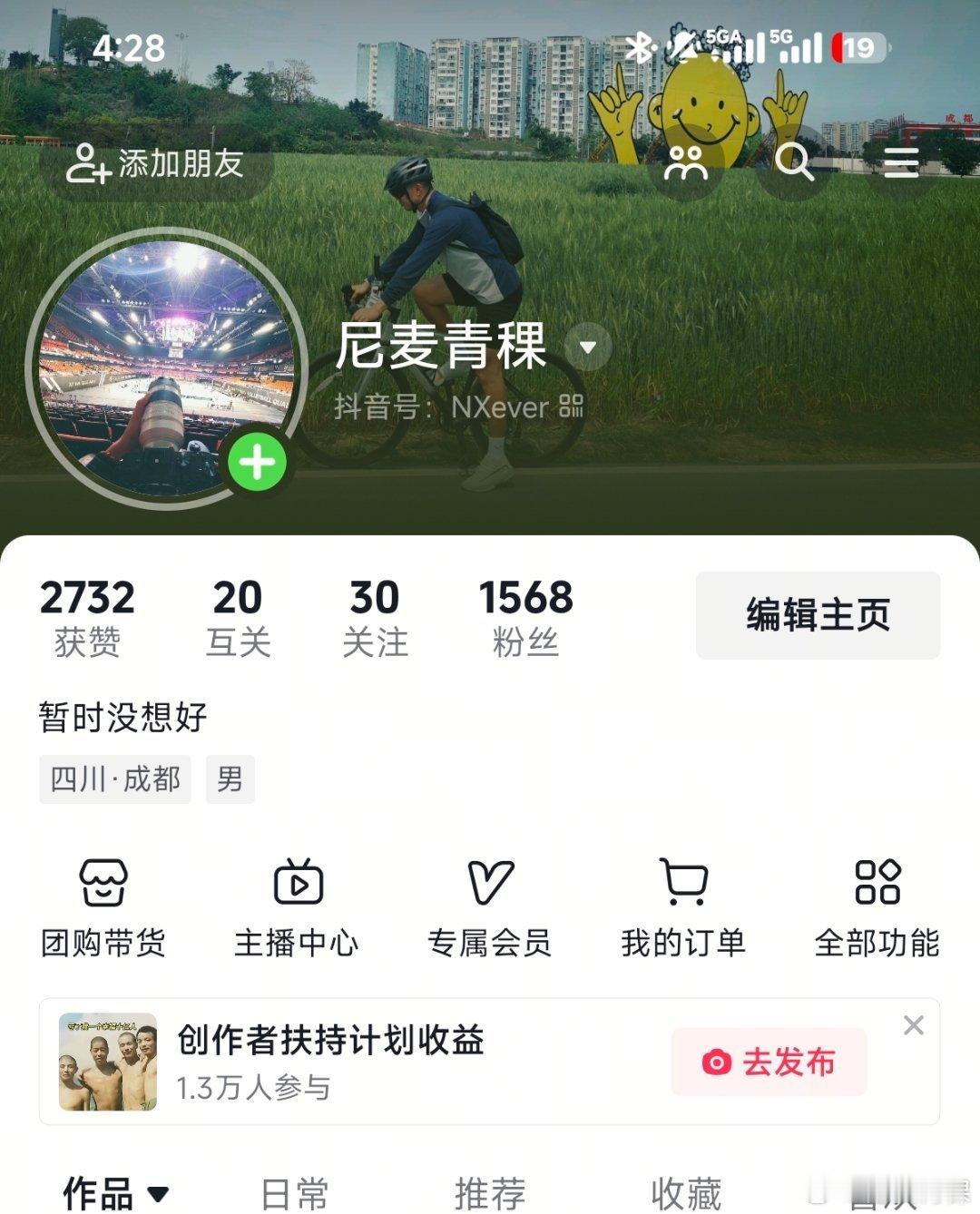Open the QR code next to NXever

(571, 408)
